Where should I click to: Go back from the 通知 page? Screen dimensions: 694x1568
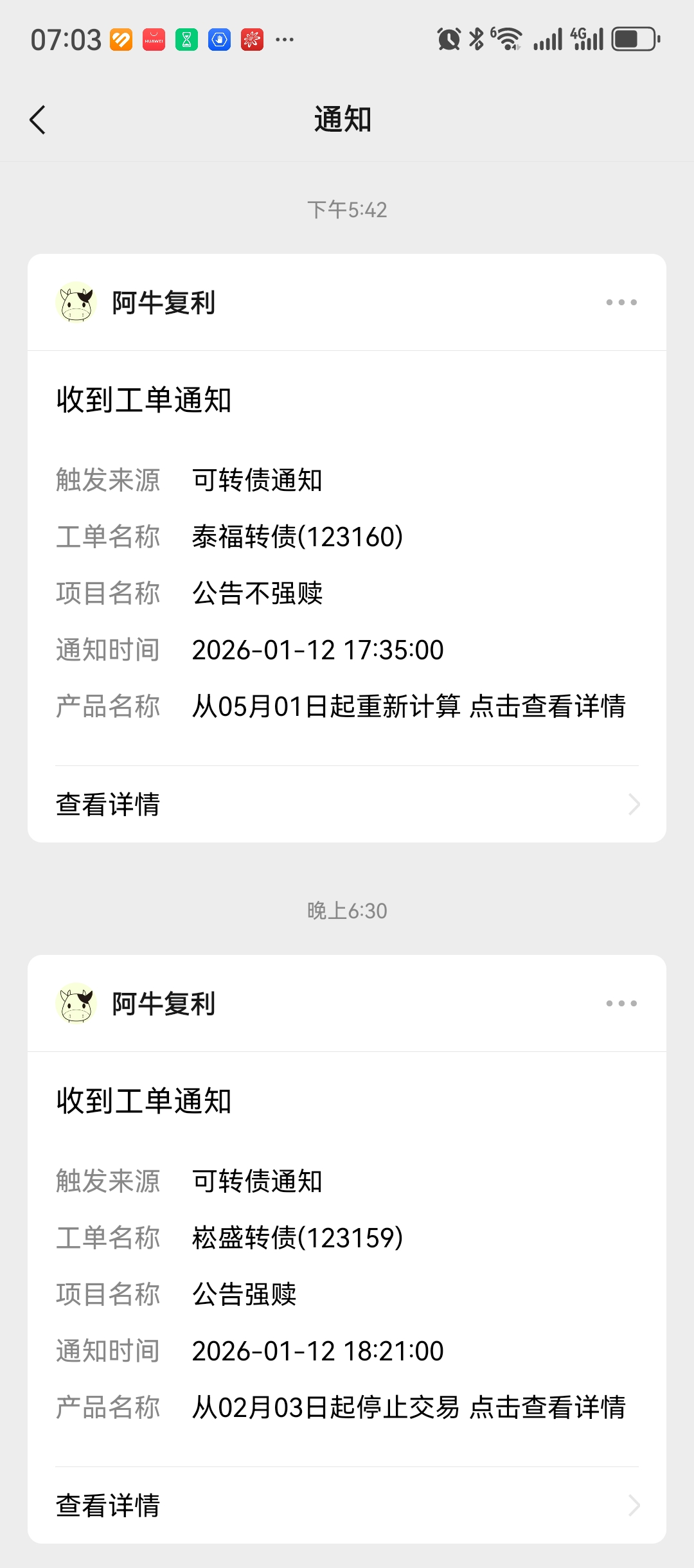coord(38,120)
